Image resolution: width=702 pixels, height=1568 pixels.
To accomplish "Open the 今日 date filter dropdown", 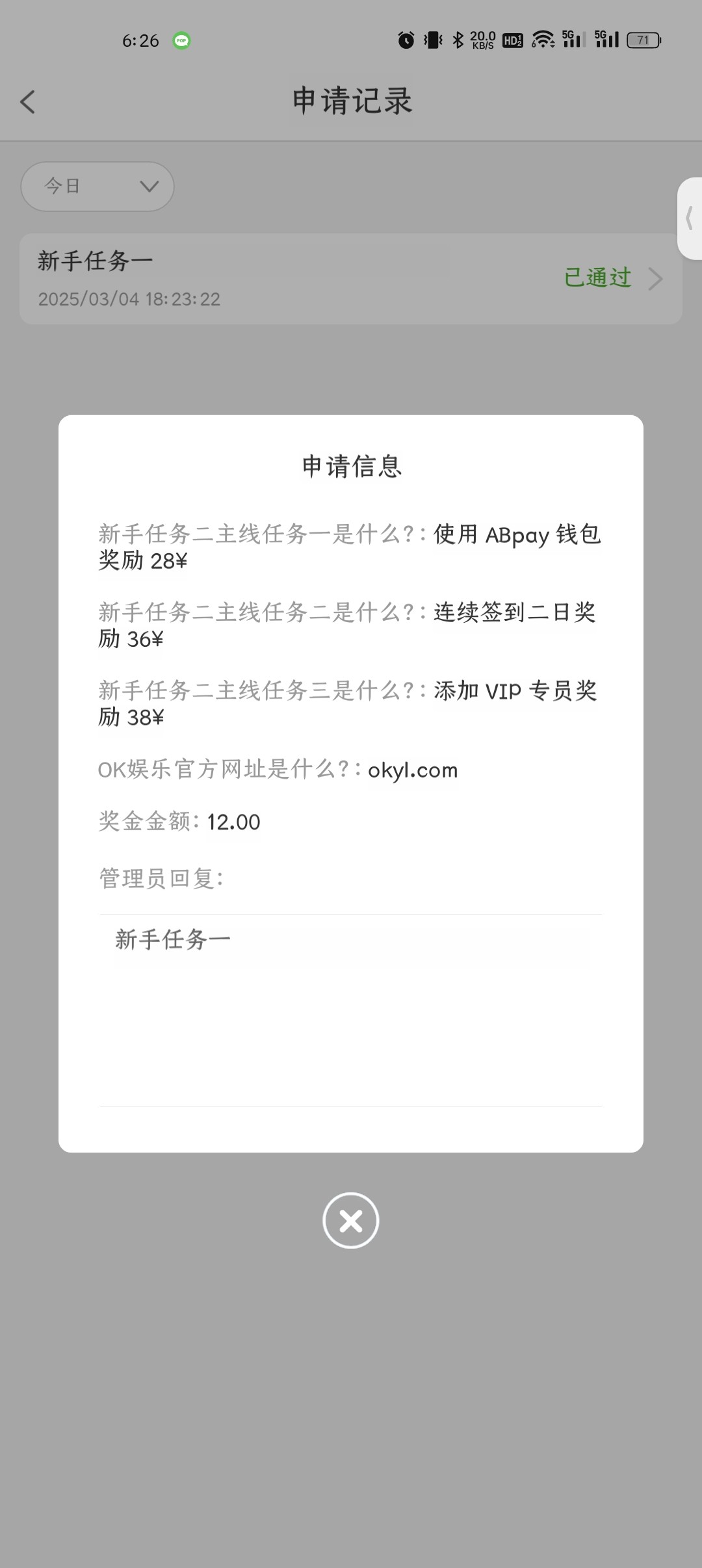I will (x=97, y=187).
